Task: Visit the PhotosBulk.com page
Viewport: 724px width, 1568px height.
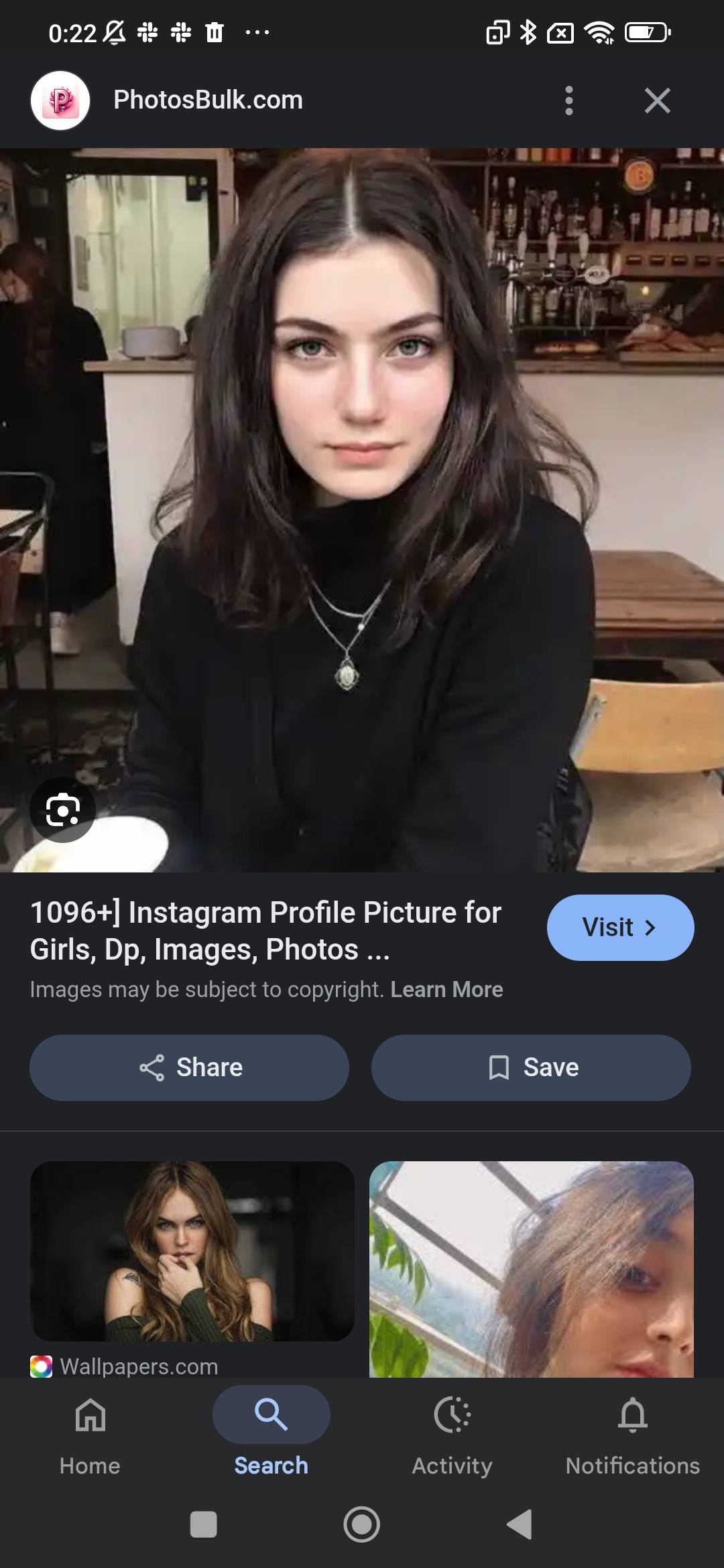Action: (x=620, y=927)
